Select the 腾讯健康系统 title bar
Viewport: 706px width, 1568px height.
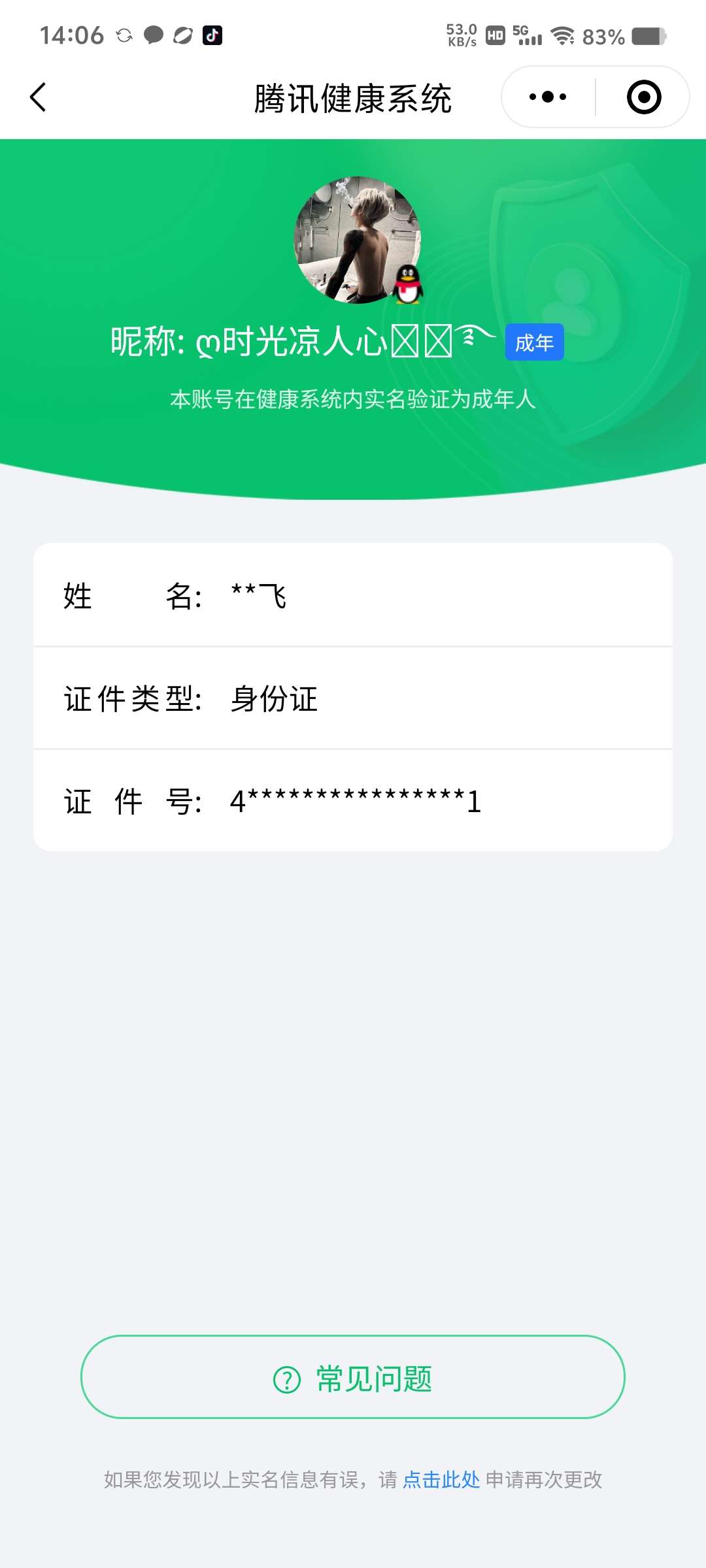[353, 98]
